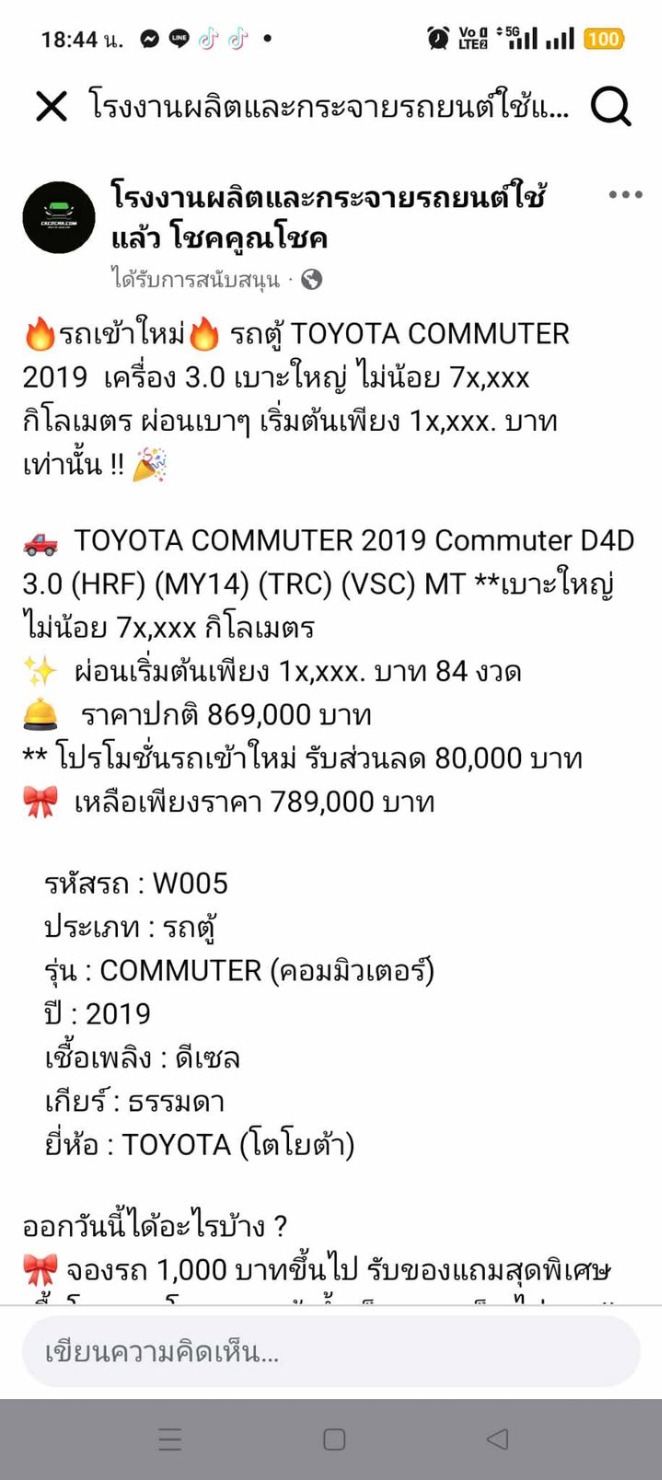Open the recent apps view

pyautogui.click(x=170, y=1439)
